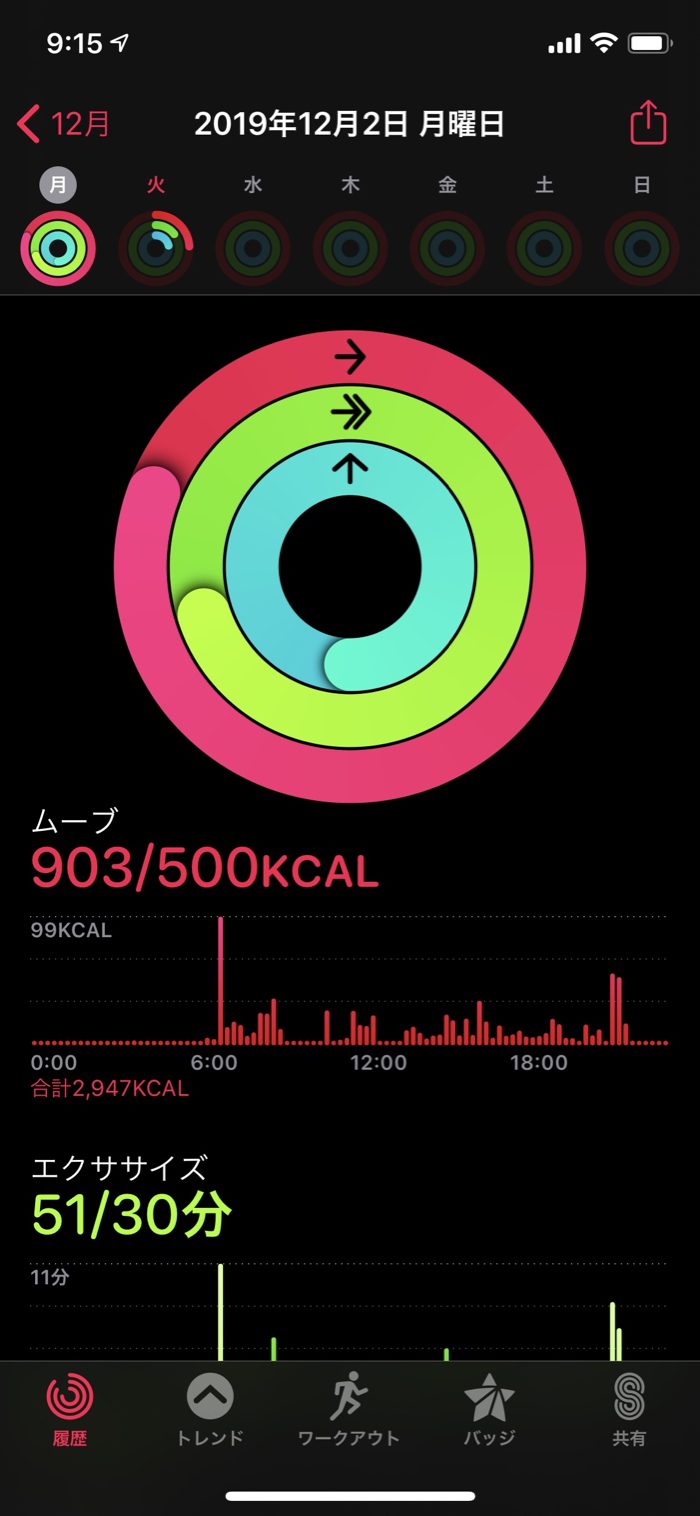Switch to the ワークアウト tab
Screen dimensions: 700x1516
pos(349,1410)
